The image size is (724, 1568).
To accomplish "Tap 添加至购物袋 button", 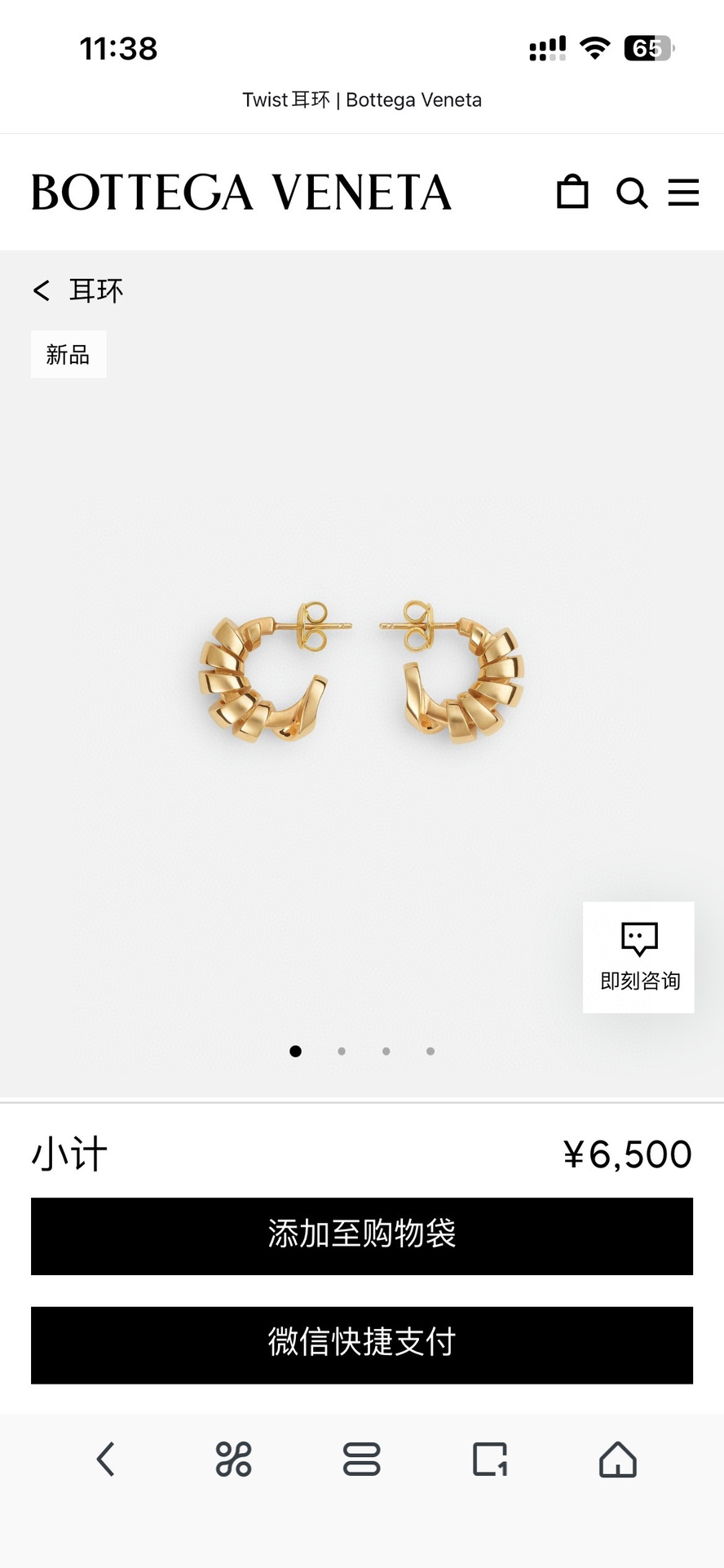I will point(362,1236).
